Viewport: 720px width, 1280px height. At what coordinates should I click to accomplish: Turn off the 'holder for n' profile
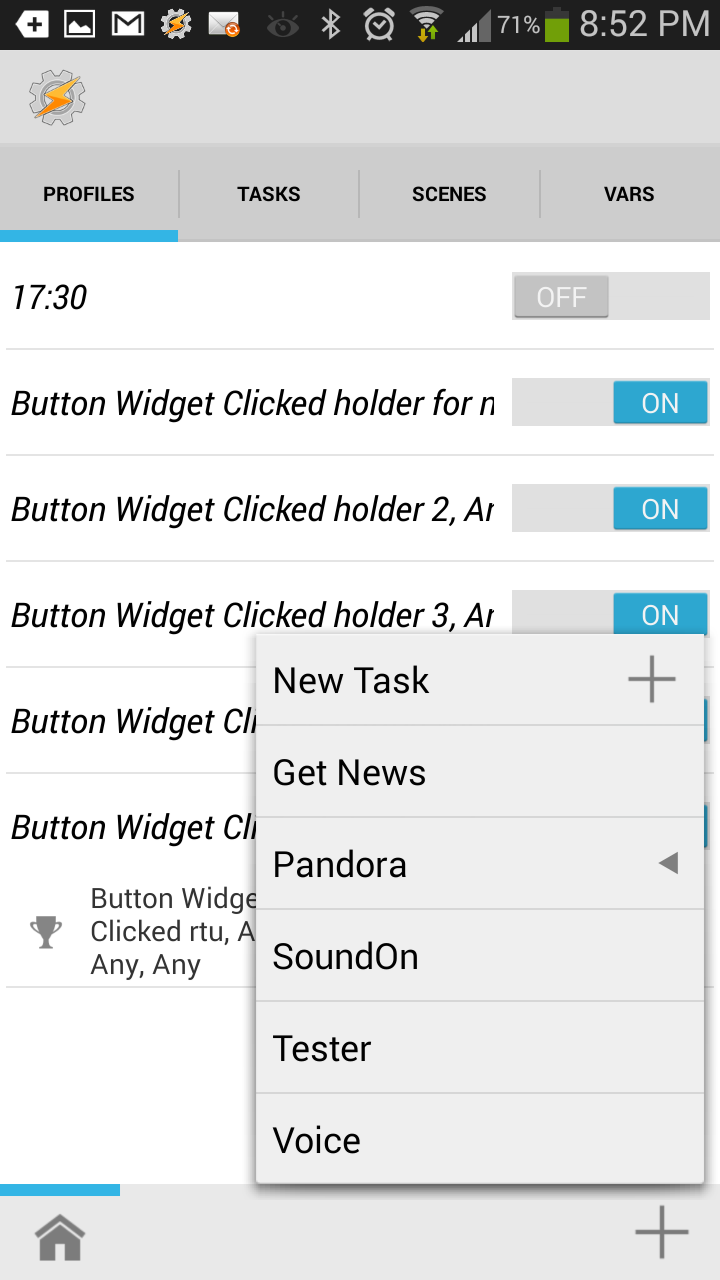point(611,403)
